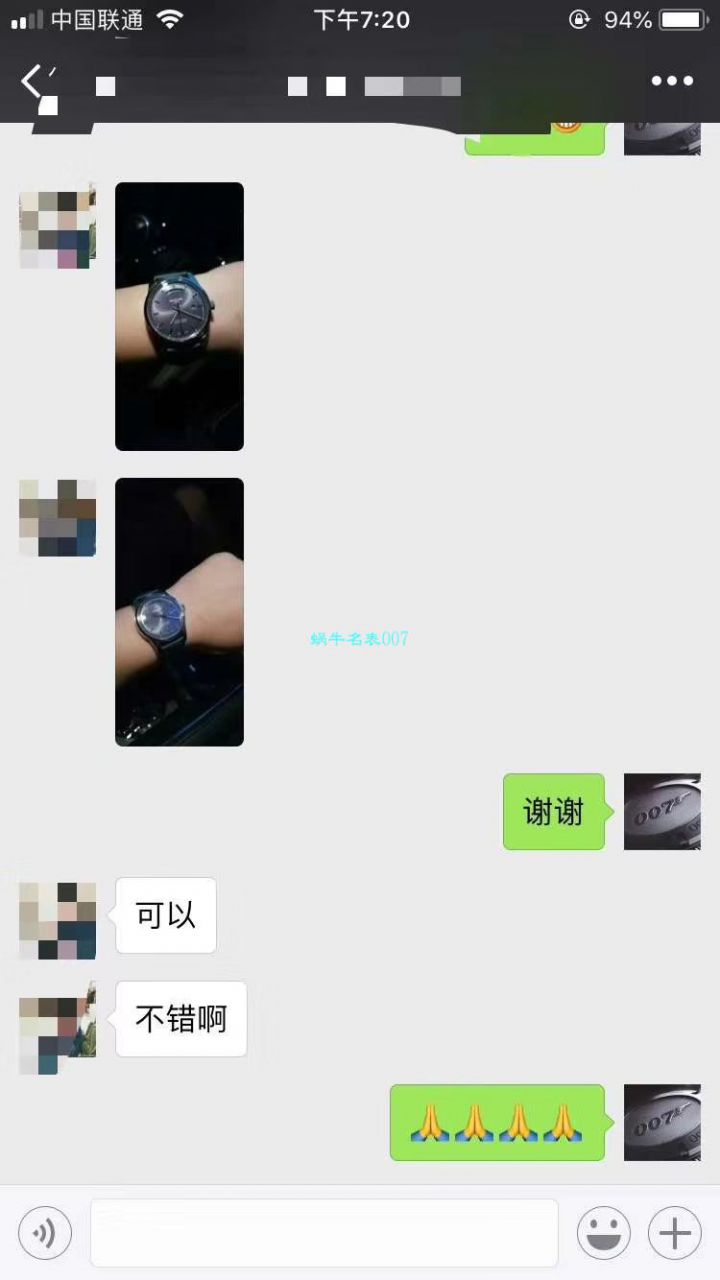Open avatar of sender of 可以
Viewport: 720px width, 1280px height.
[x=58, y=920]
